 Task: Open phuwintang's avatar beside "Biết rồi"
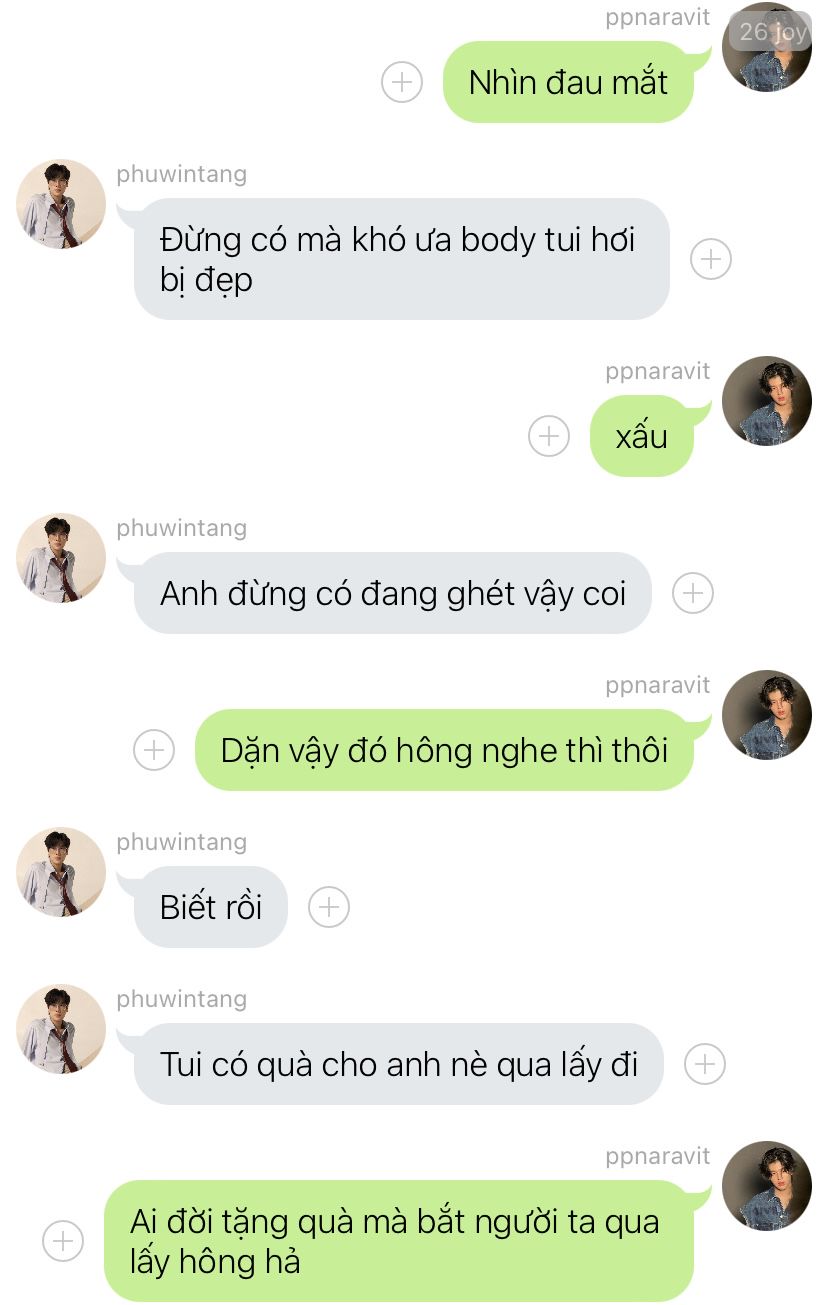coord(61,872)
